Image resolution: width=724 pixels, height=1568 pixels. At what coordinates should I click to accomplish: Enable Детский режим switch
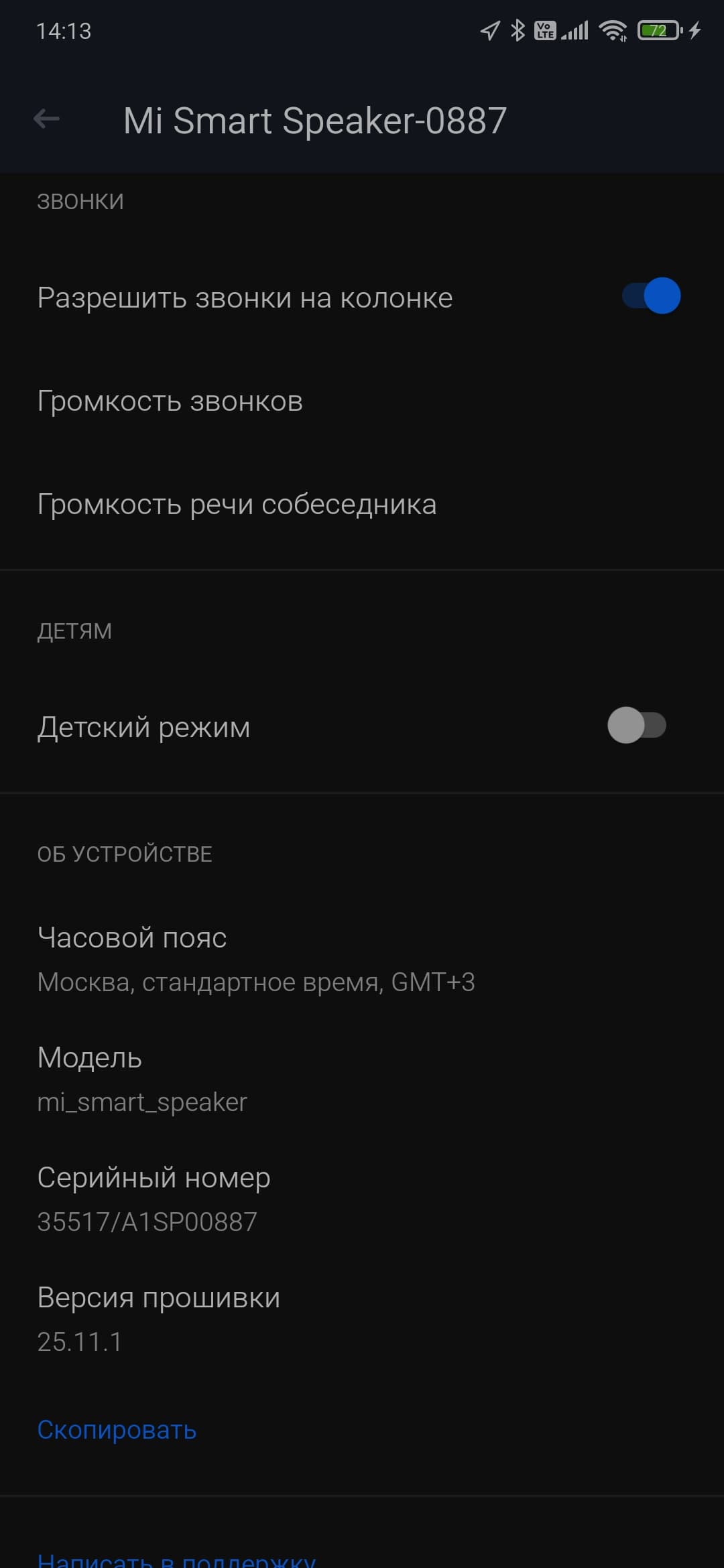(636, 726)
